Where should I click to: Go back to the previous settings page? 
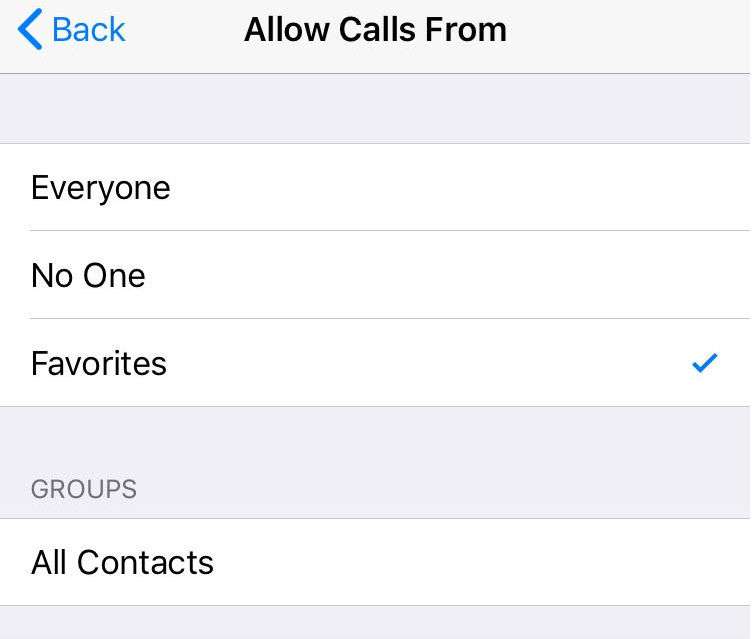click(x=72, y=30)
